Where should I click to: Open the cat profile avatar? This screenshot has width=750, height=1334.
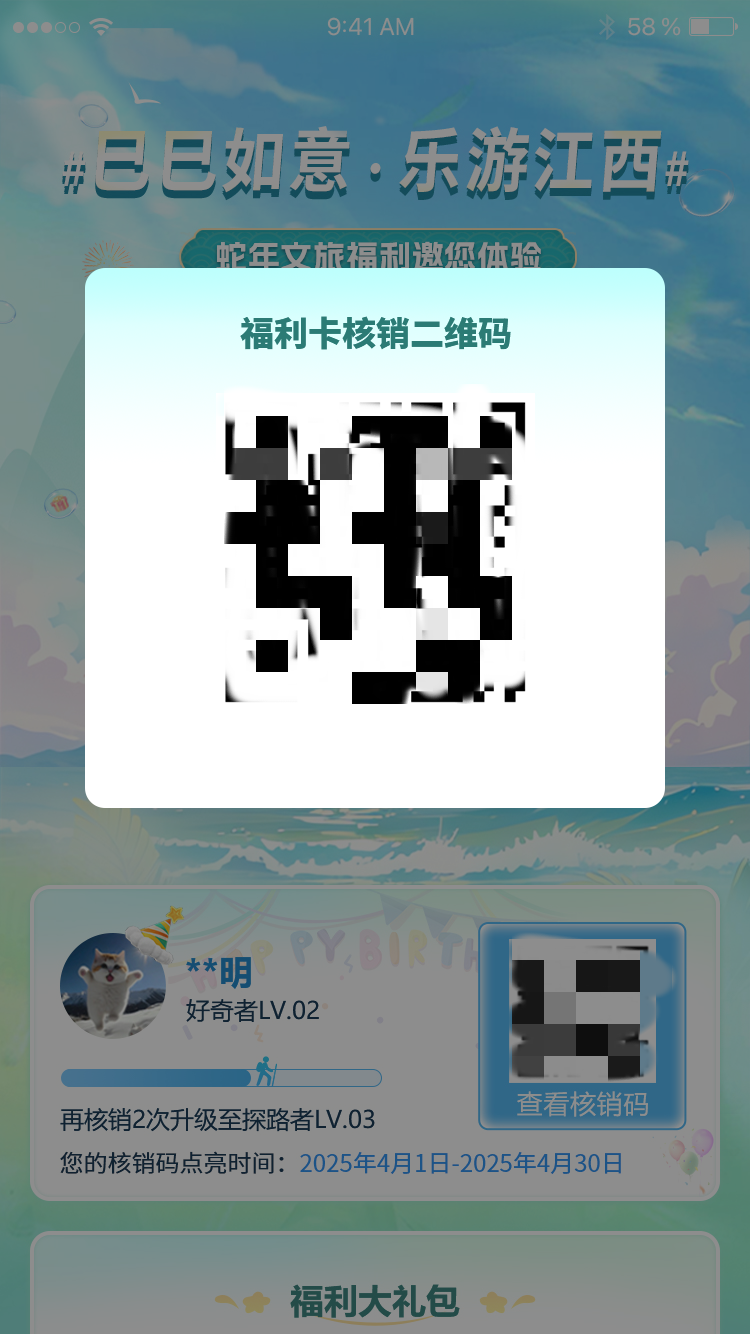[x=112, y=985]
